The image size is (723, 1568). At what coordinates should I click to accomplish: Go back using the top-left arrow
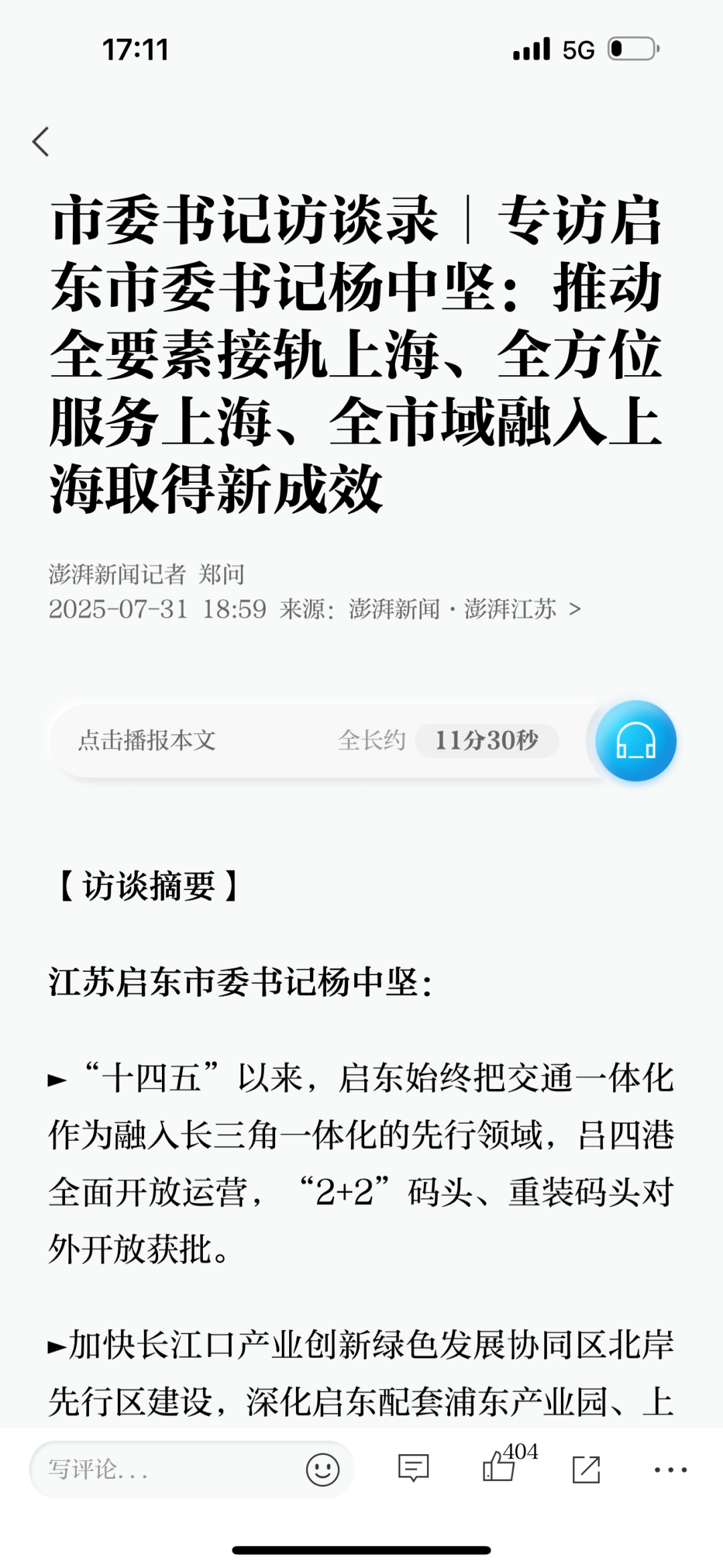coord(41,141)
